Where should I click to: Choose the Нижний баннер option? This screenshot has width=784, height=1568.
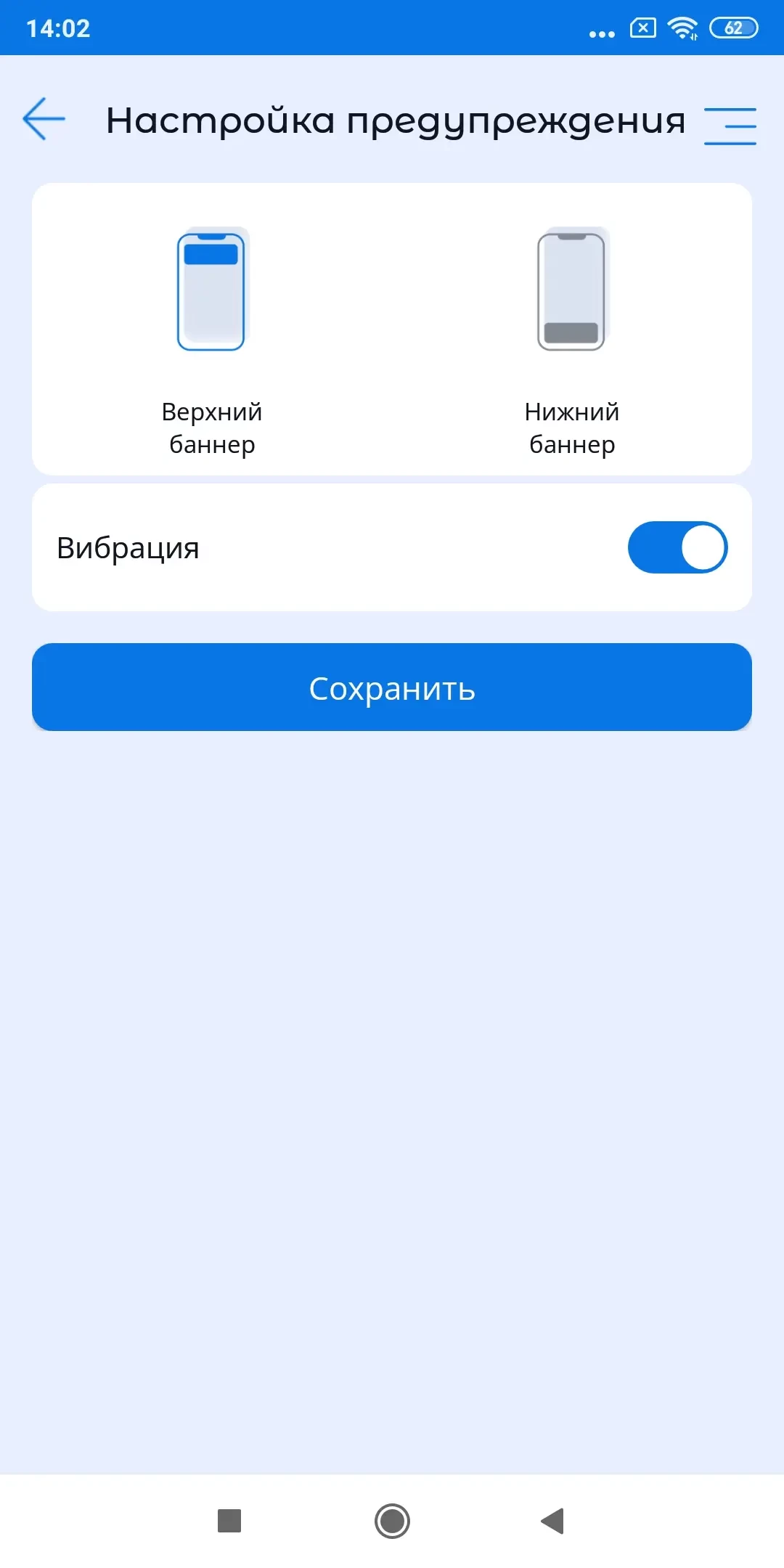[x=571, y=334]
